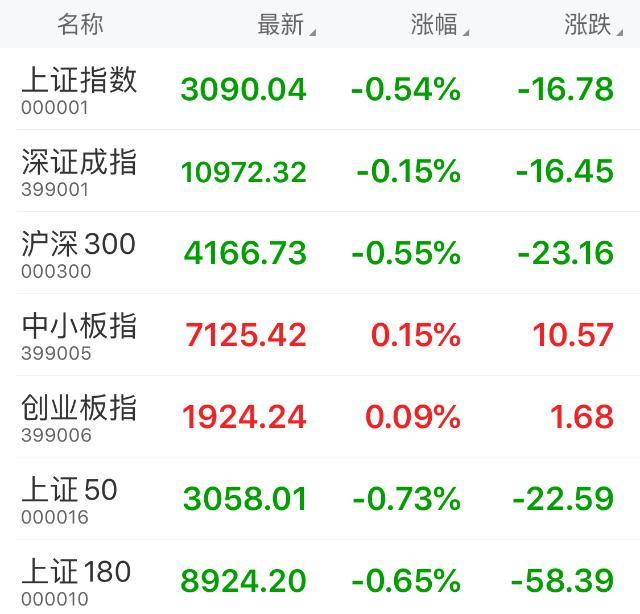The image size is (640, 614).
Task: Open 上证指数 index details
Action: 79,89
